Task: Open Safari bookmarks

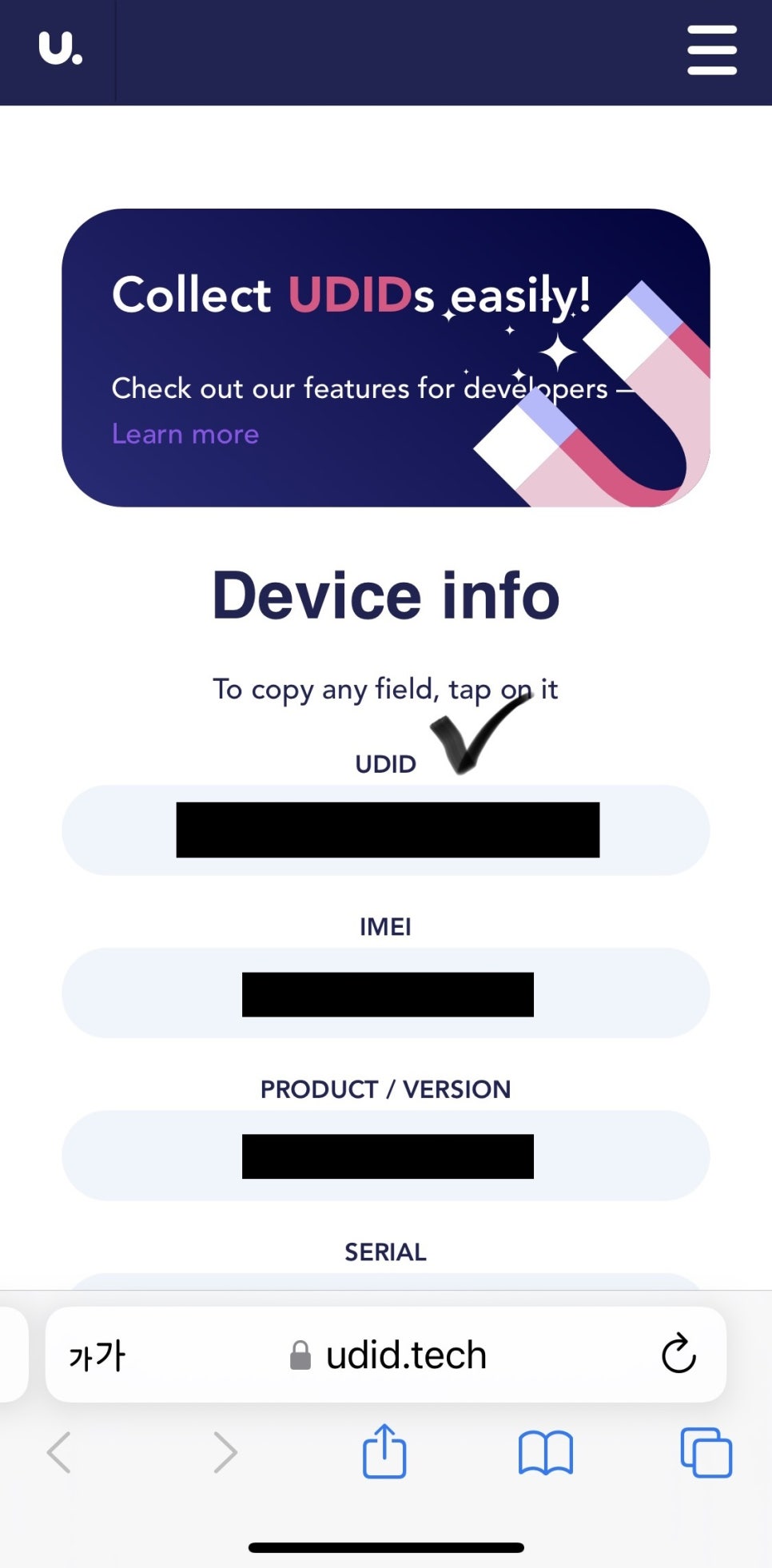Action: tap(545, 1453)
